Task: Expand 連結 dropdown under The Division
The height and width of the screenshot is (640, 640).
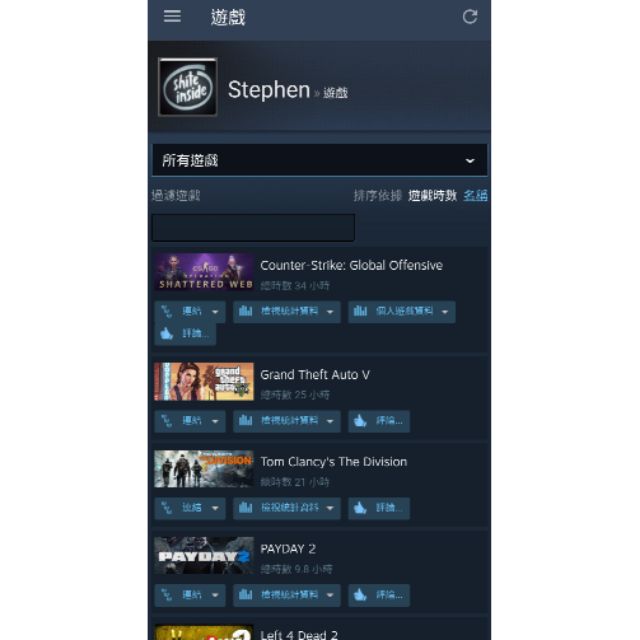Action: tap(189, 508)
